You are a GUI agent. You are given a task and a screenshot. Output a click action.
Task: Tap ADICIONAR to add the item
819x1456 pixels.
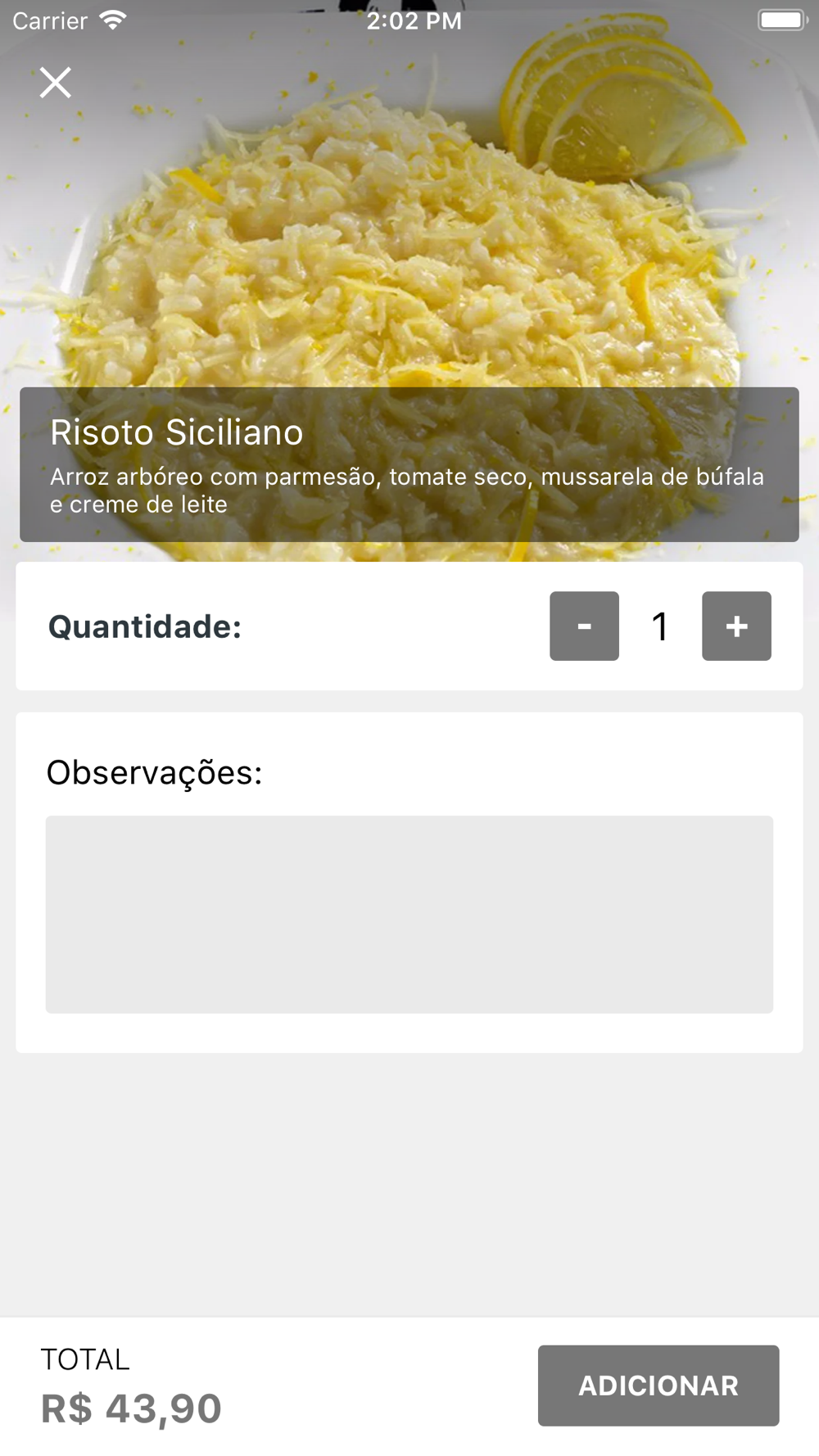(658, 1386)
